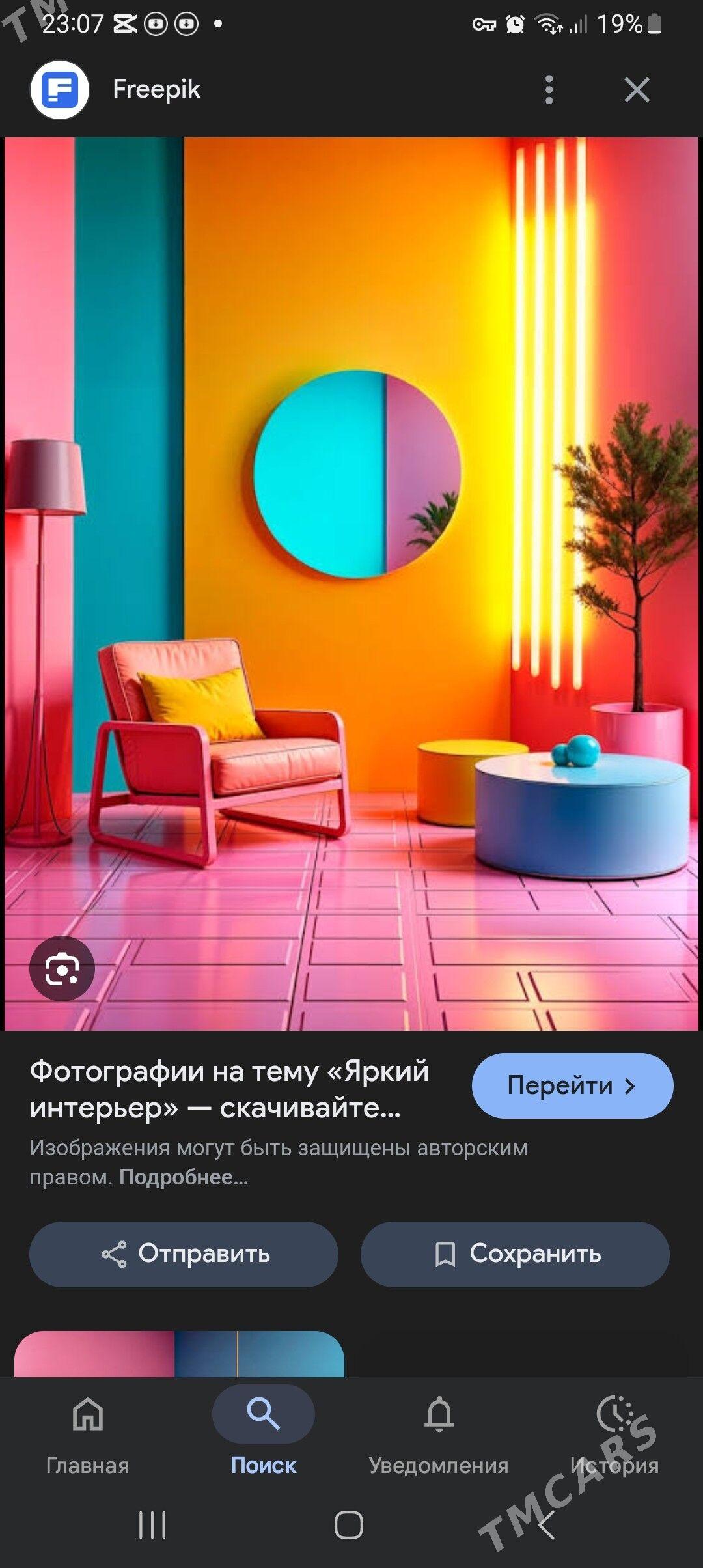Open the three-dot overflow menu

pyautogui.click(x=549, y=90)
